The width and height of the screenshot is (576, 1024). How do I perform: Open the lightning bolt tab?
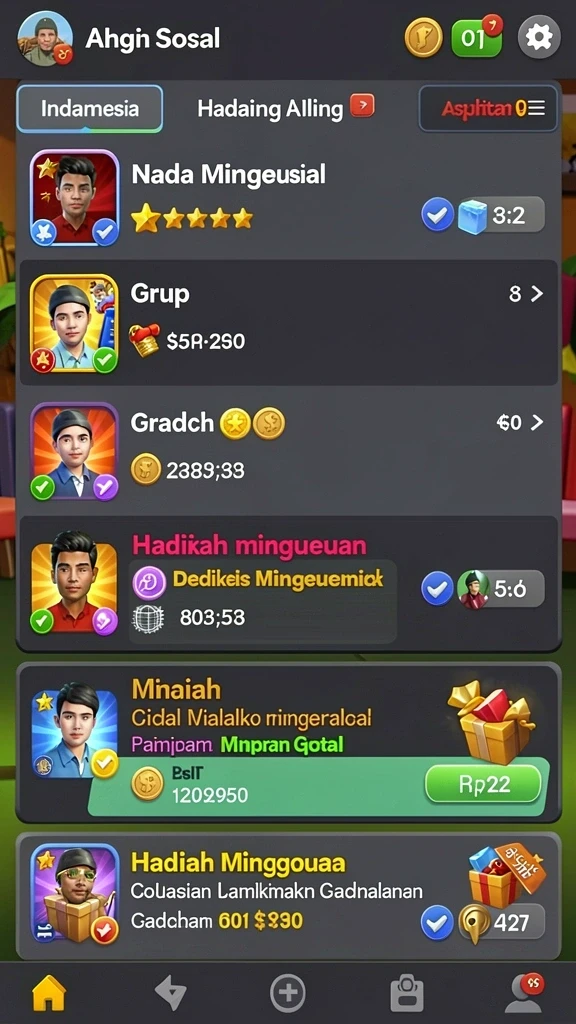click(x=171, y=994)
